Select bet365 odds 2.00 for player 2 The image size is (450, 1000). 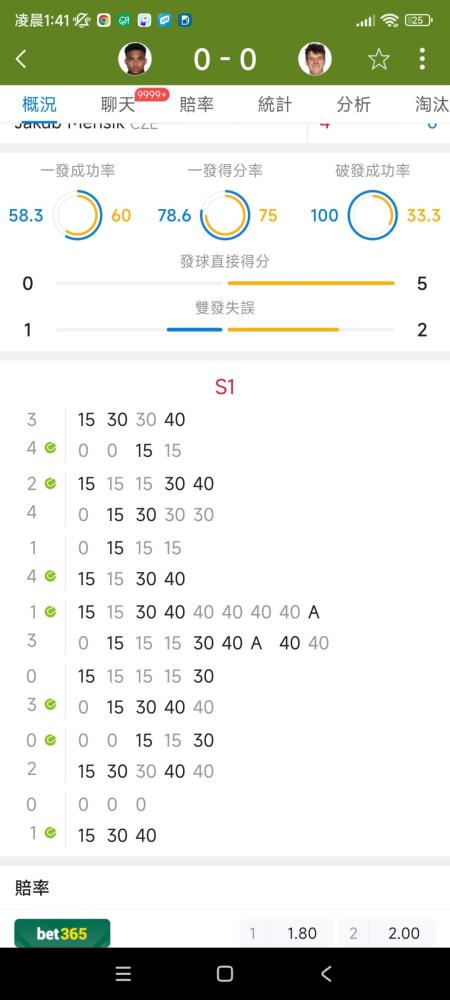(386, 933)
